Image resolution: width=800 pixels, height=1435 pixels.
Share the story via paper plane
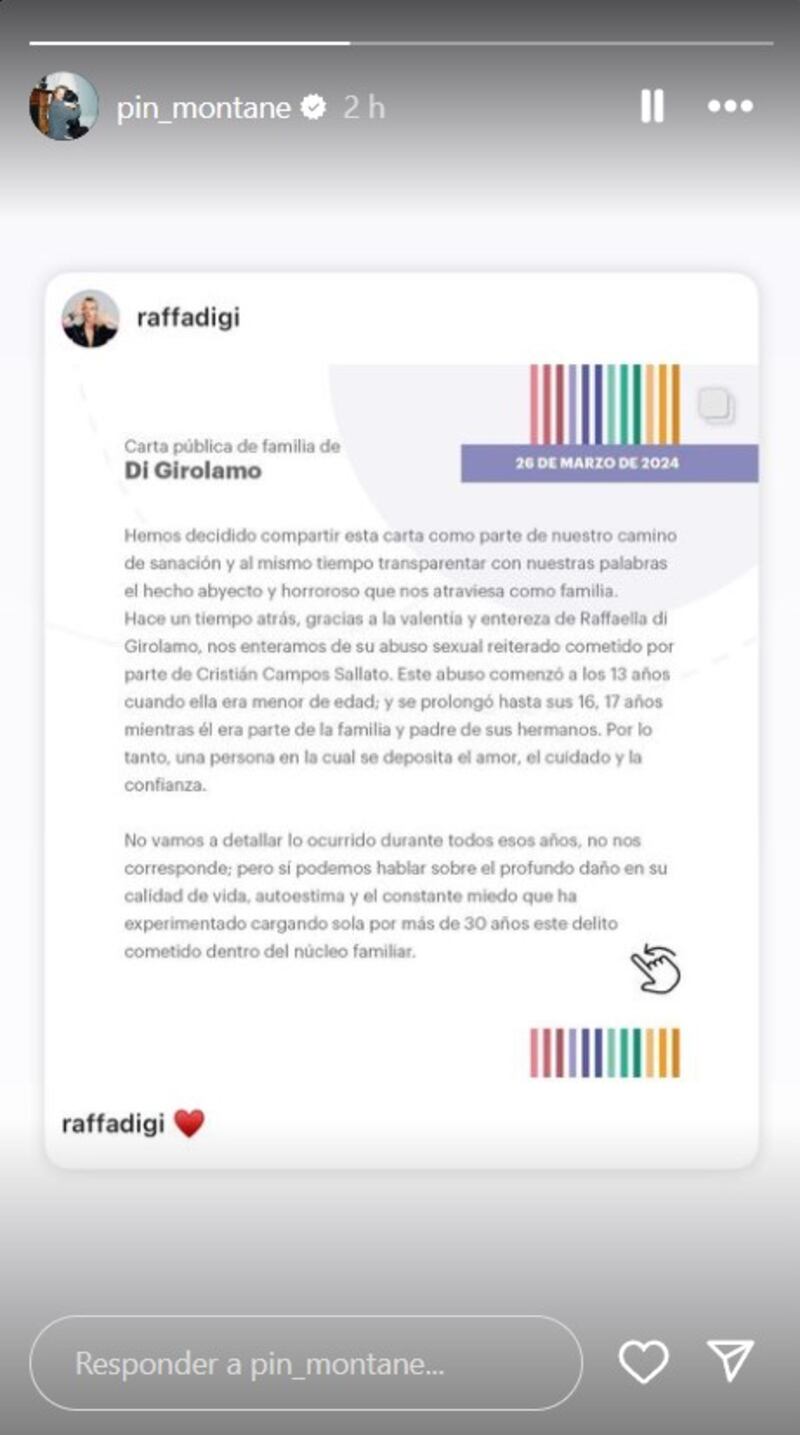[730, 1361]
